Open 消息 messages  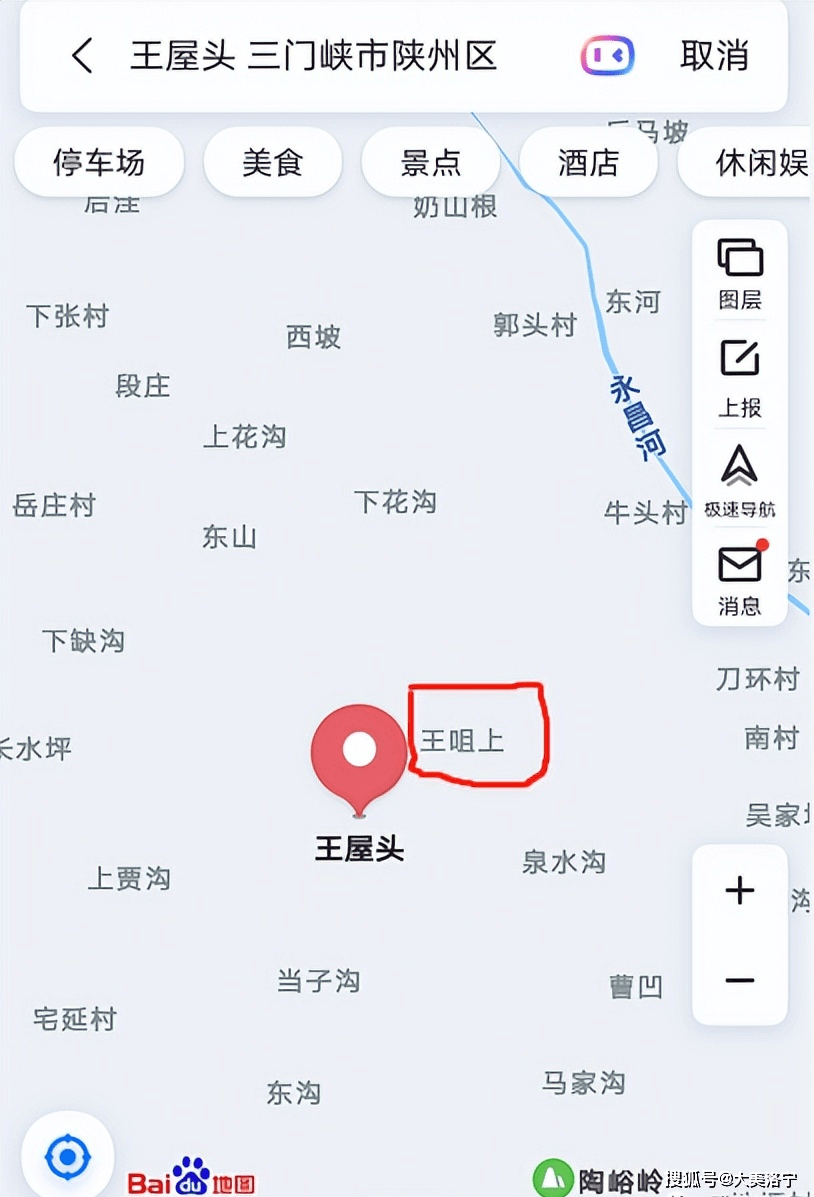(740, 578)
